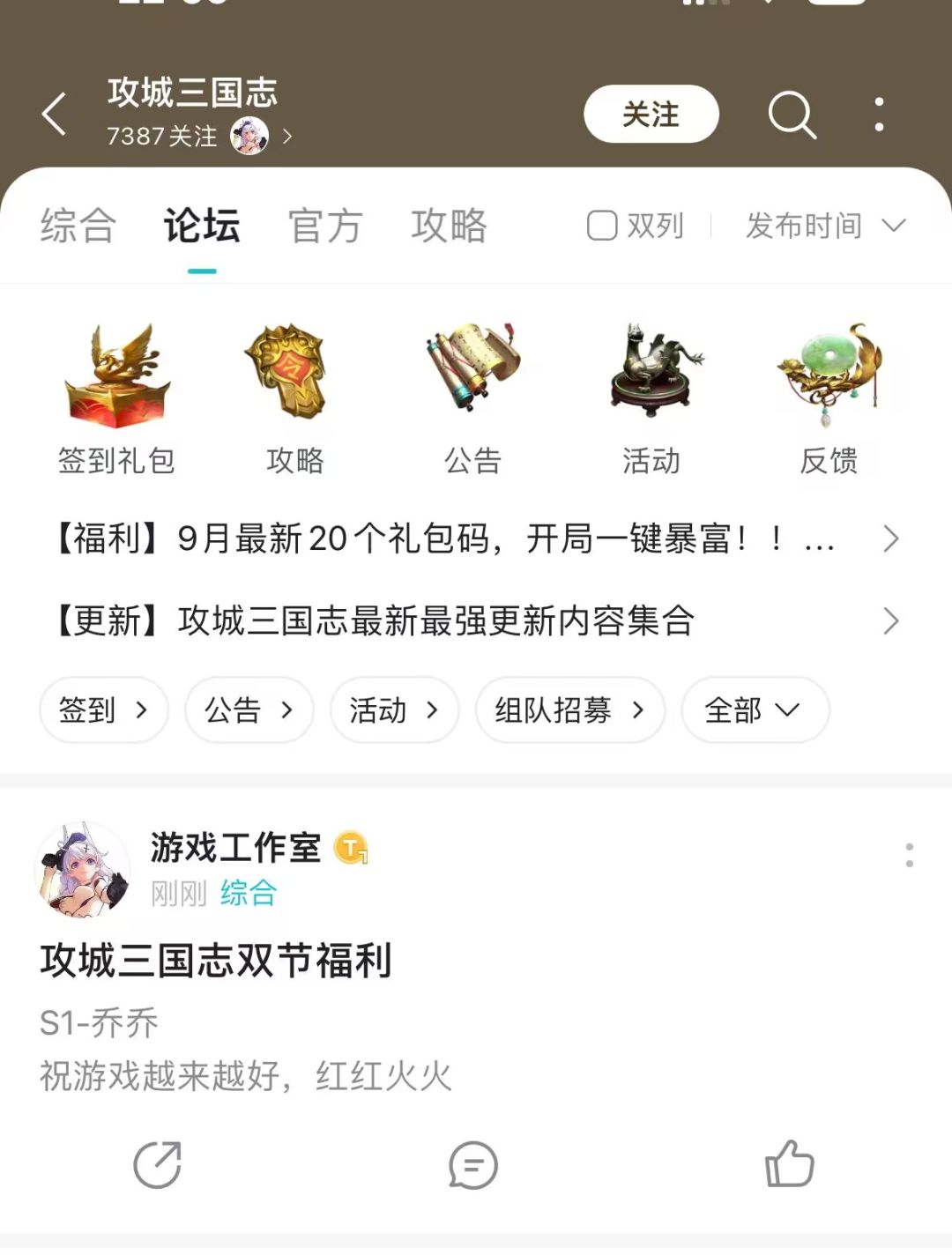Viewport: 952px width, 1255px height.
Task: Expand the 全部 filter dropdown
Action: point(755,710)
